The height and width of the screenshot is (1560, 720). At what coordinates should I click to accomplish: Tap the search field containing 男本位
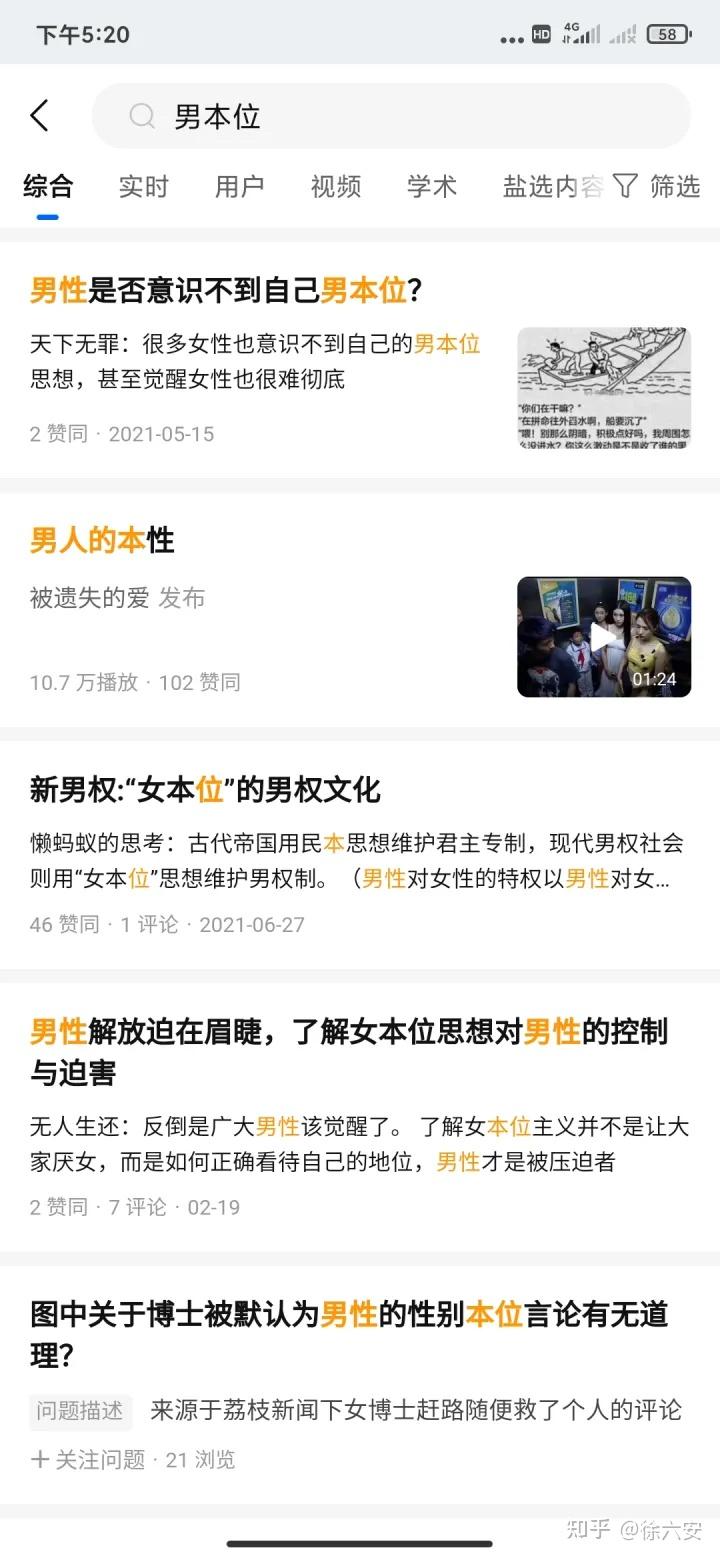(x=390, y=116)
